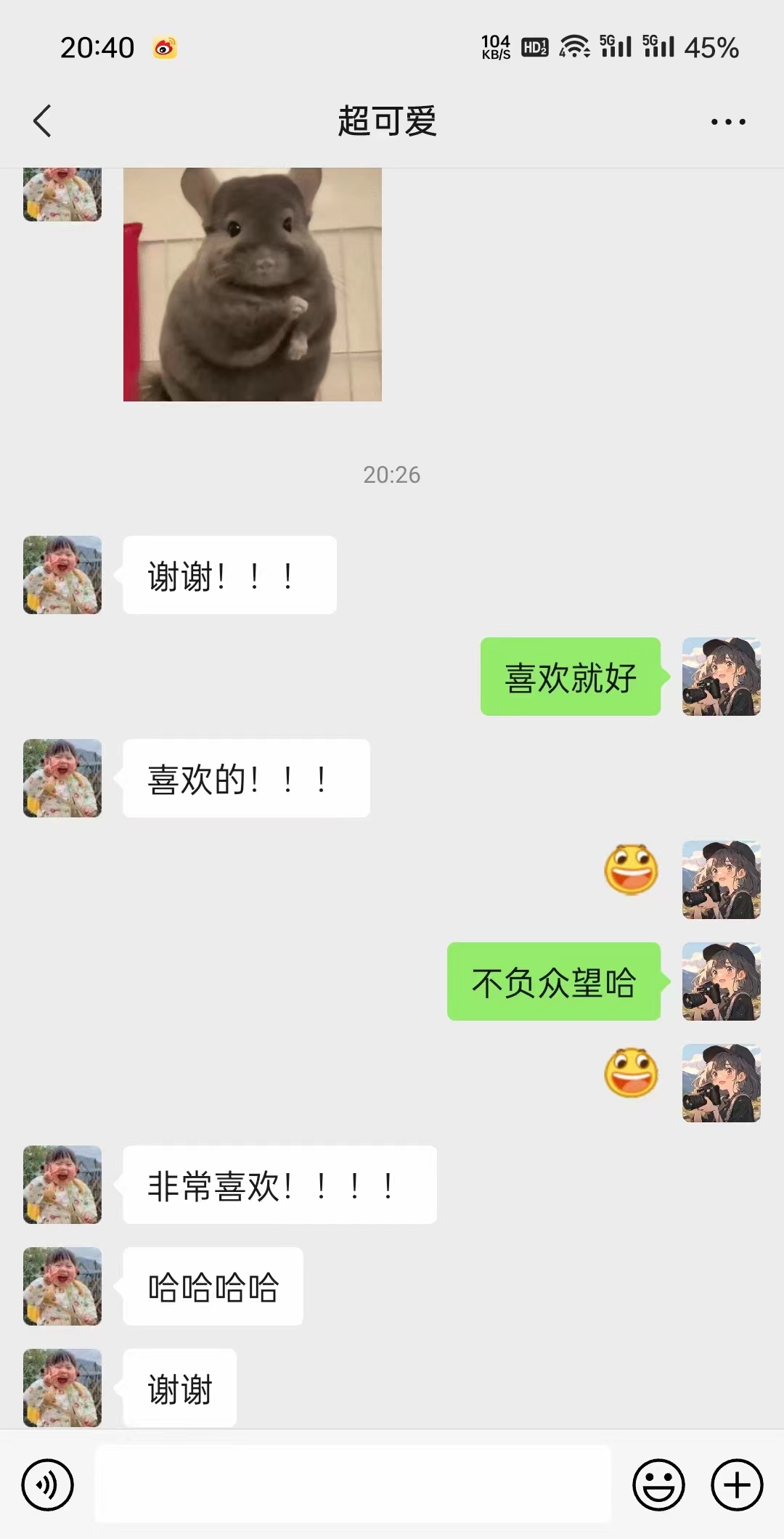
Task: Go back using the top-left arrow
Action: pos(43,121)
